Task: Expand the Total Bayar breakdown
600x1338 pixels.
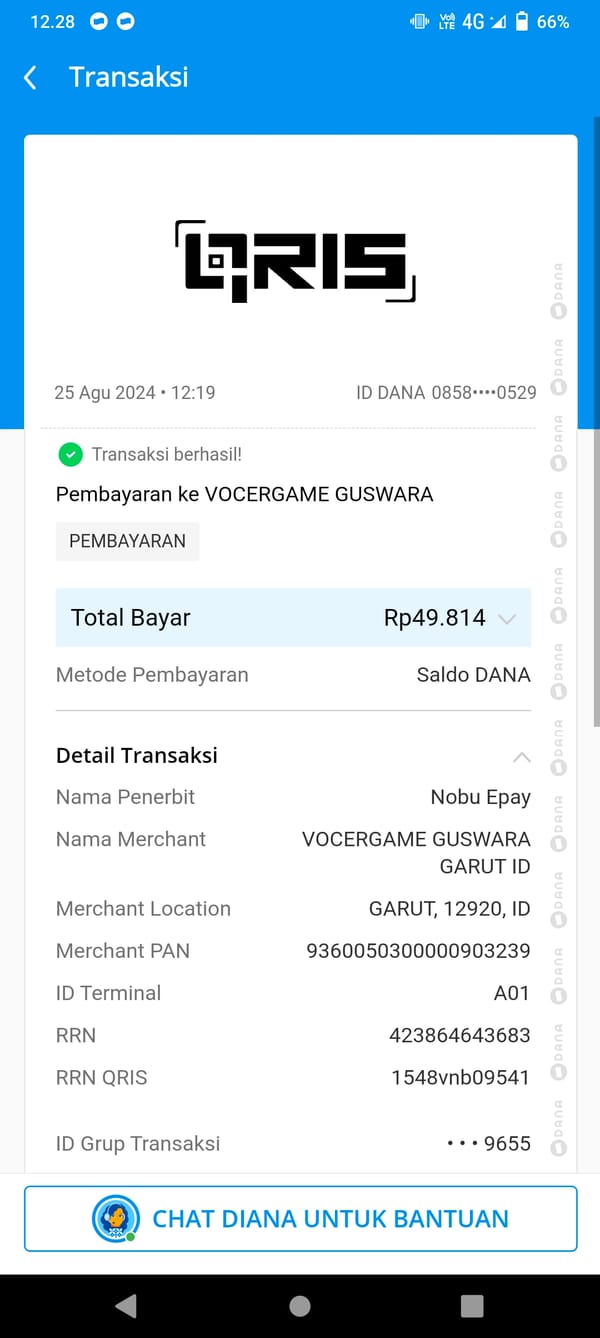Action: click(x=507, y=619)
